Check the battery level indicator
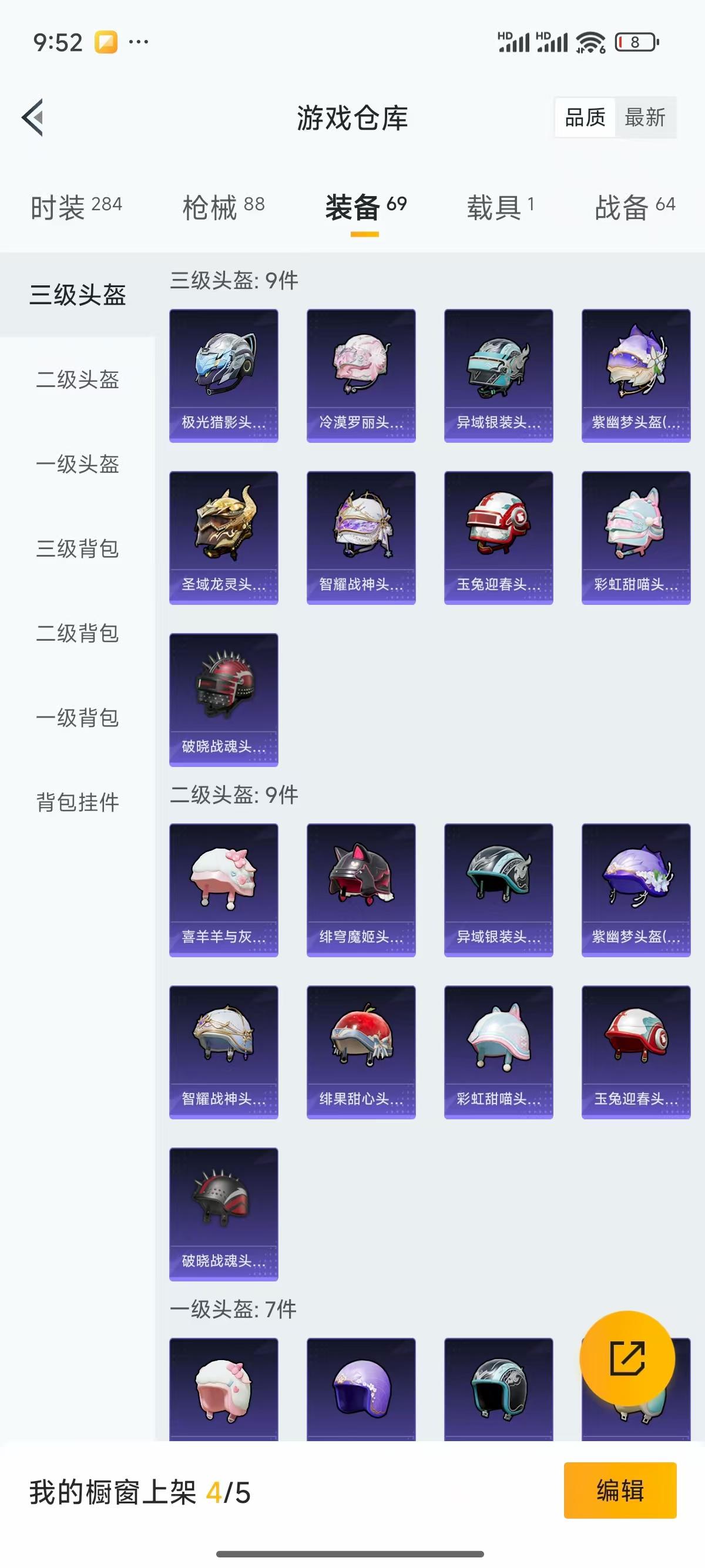Image resolution: width=705 pixels, height=1568 pixels. point(636,41)
